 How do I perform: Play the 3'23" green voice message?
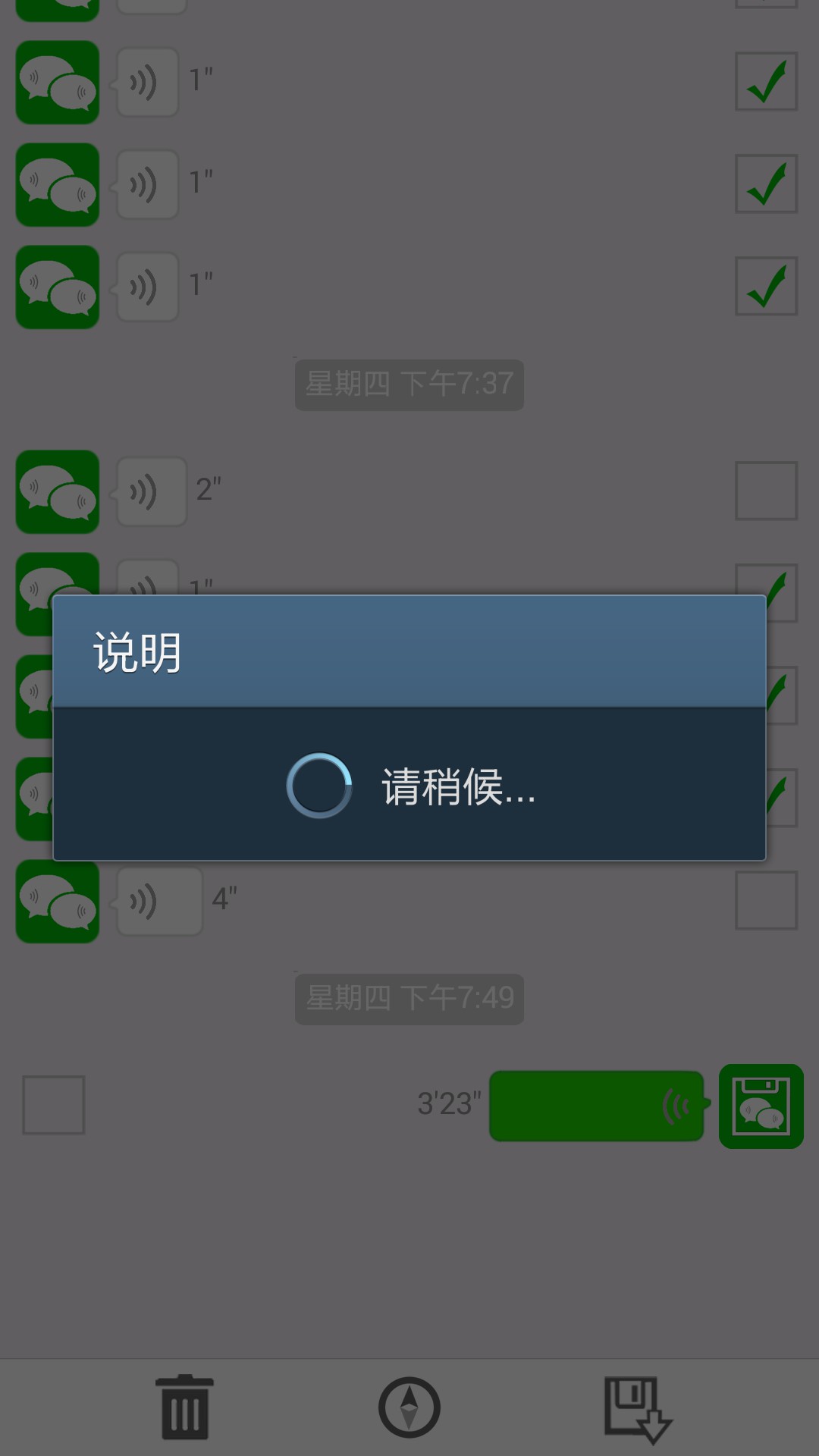[x=597, y=1106]
